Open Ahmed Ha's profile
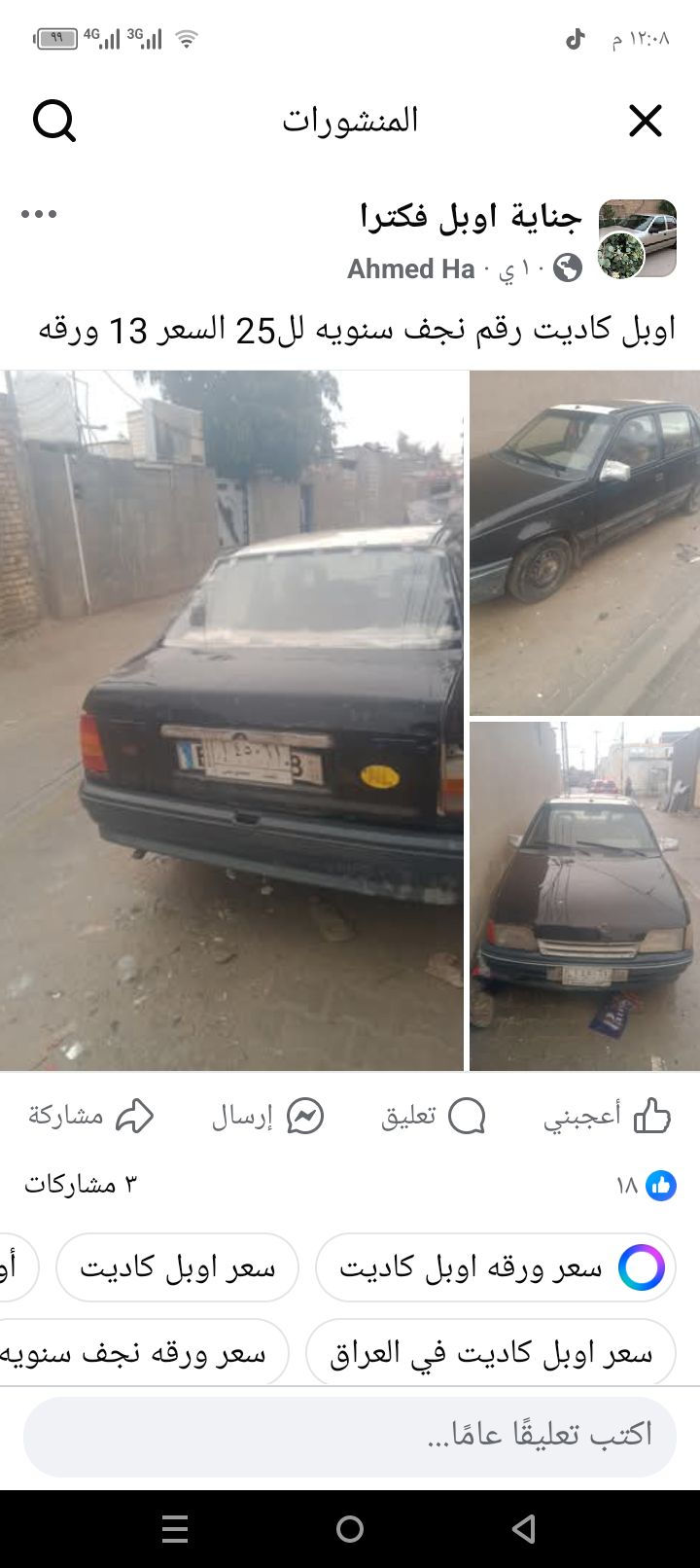 pyautogui.click(x=410, y=269)
